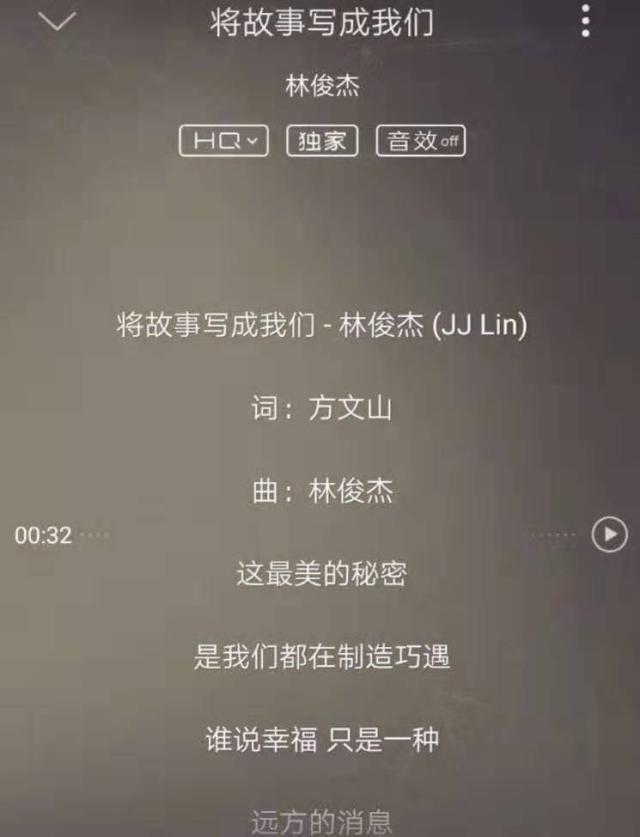Open the HQ audio quality dropdown
Screen dimensions: 640x837
[x=224, y=141]
